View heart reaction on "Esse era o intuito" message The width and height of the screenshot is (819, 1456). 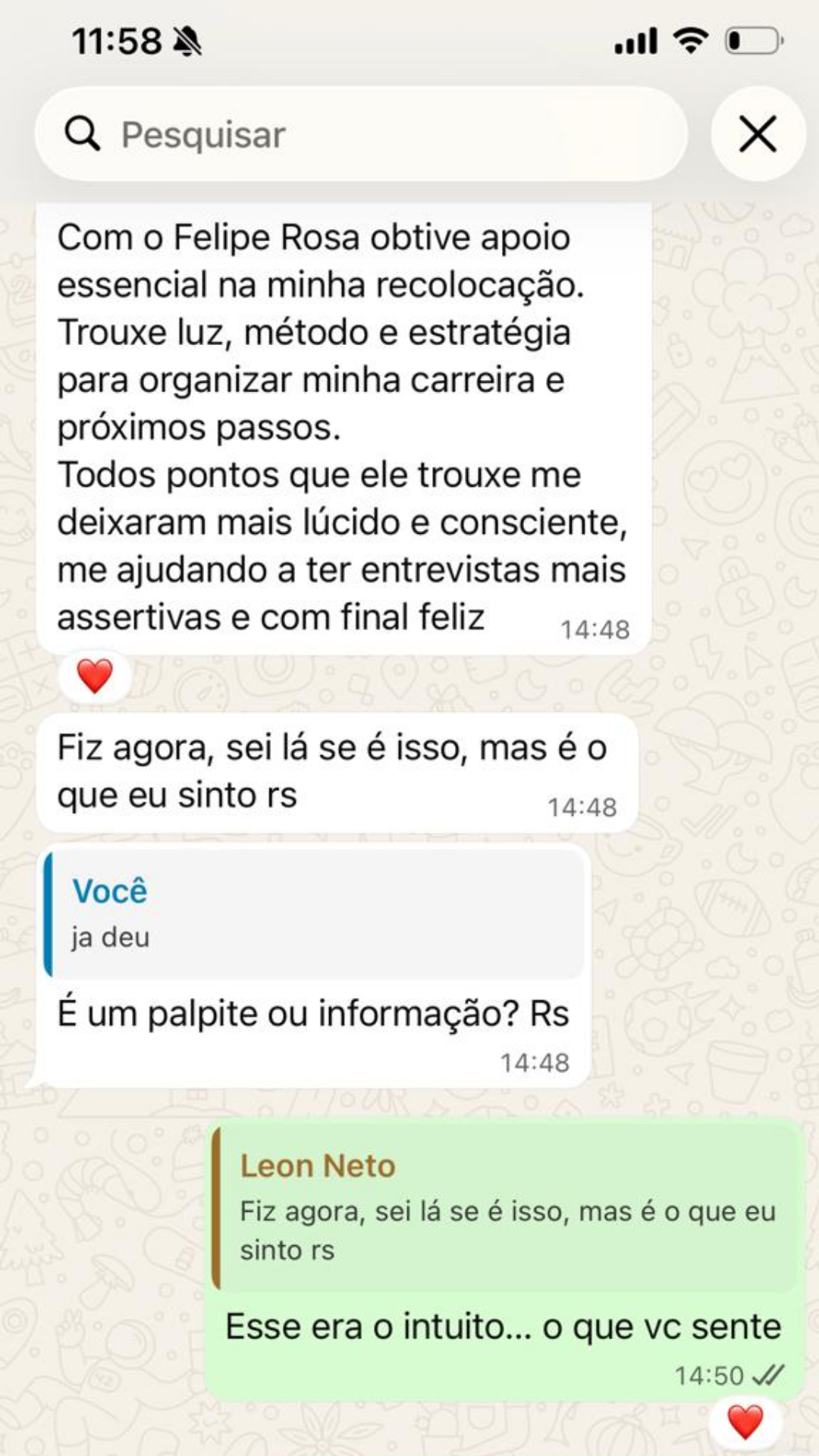745,1421
